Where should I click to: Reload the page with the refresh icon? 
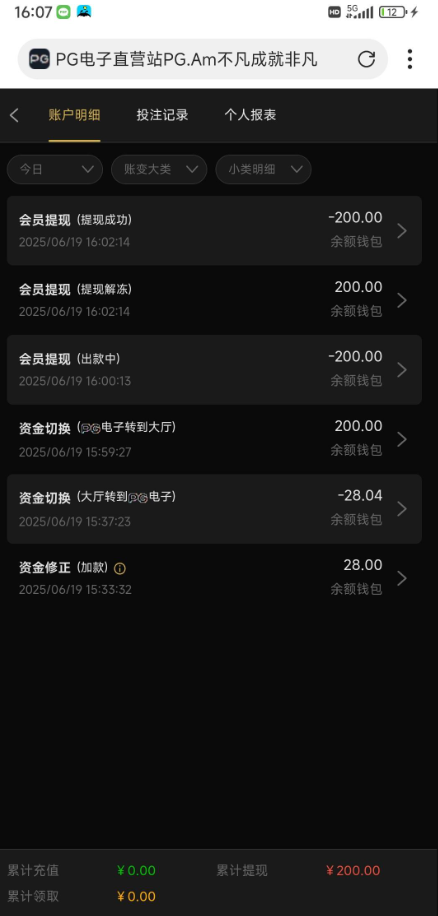pos(366,59)
